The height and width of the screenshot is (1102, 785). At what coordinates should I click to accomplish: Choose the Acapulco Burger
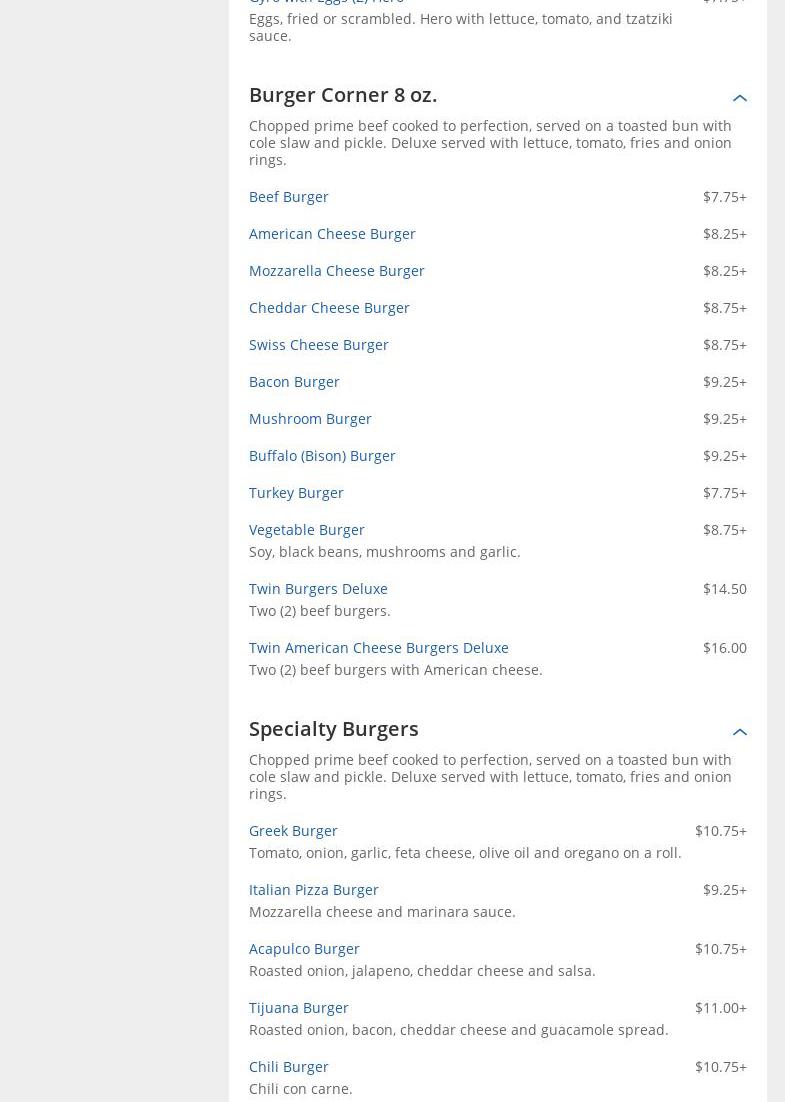click(x=304, y=949)
